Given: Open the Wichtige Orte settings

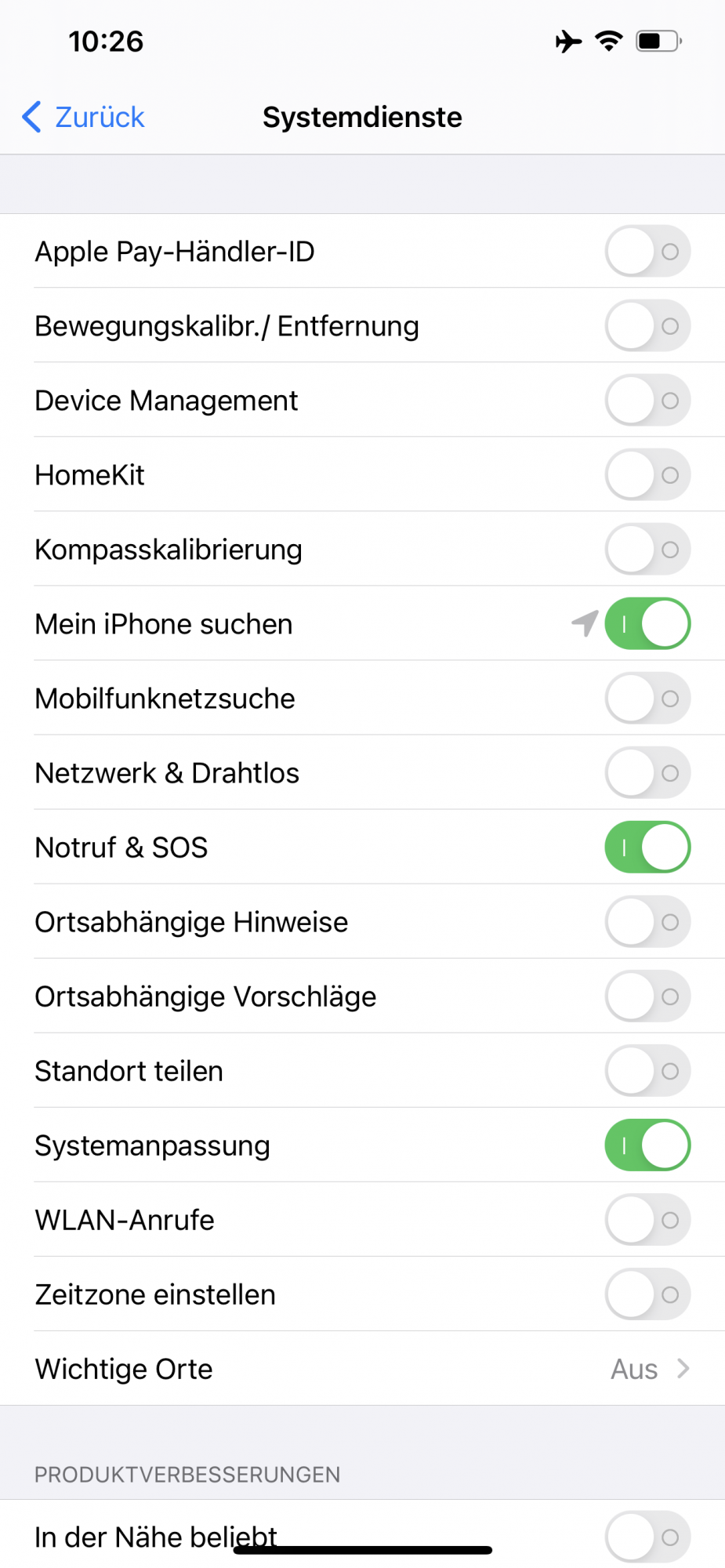Looking at the screenshot, I should (x=362, y=1369).
